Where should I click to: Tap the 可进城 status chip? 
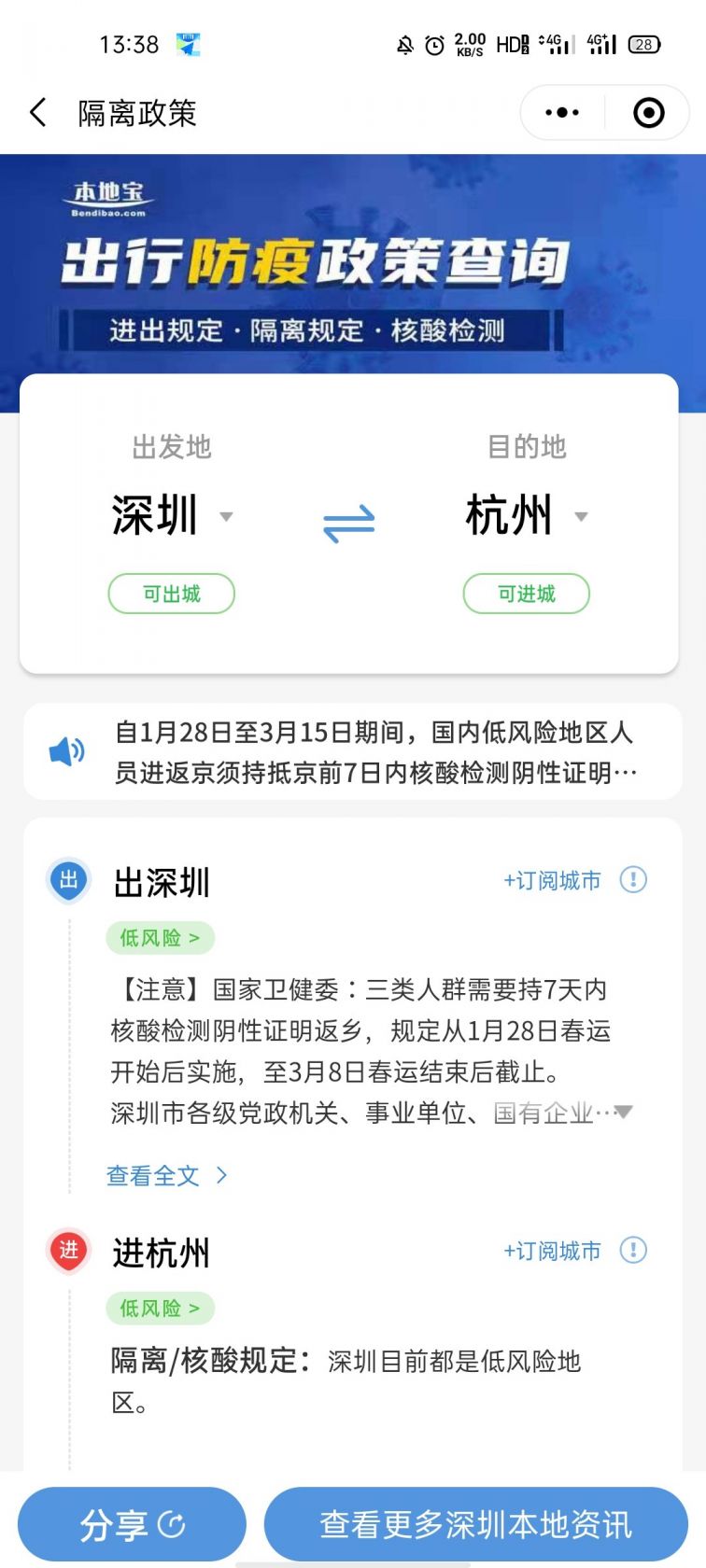point(526,594)
